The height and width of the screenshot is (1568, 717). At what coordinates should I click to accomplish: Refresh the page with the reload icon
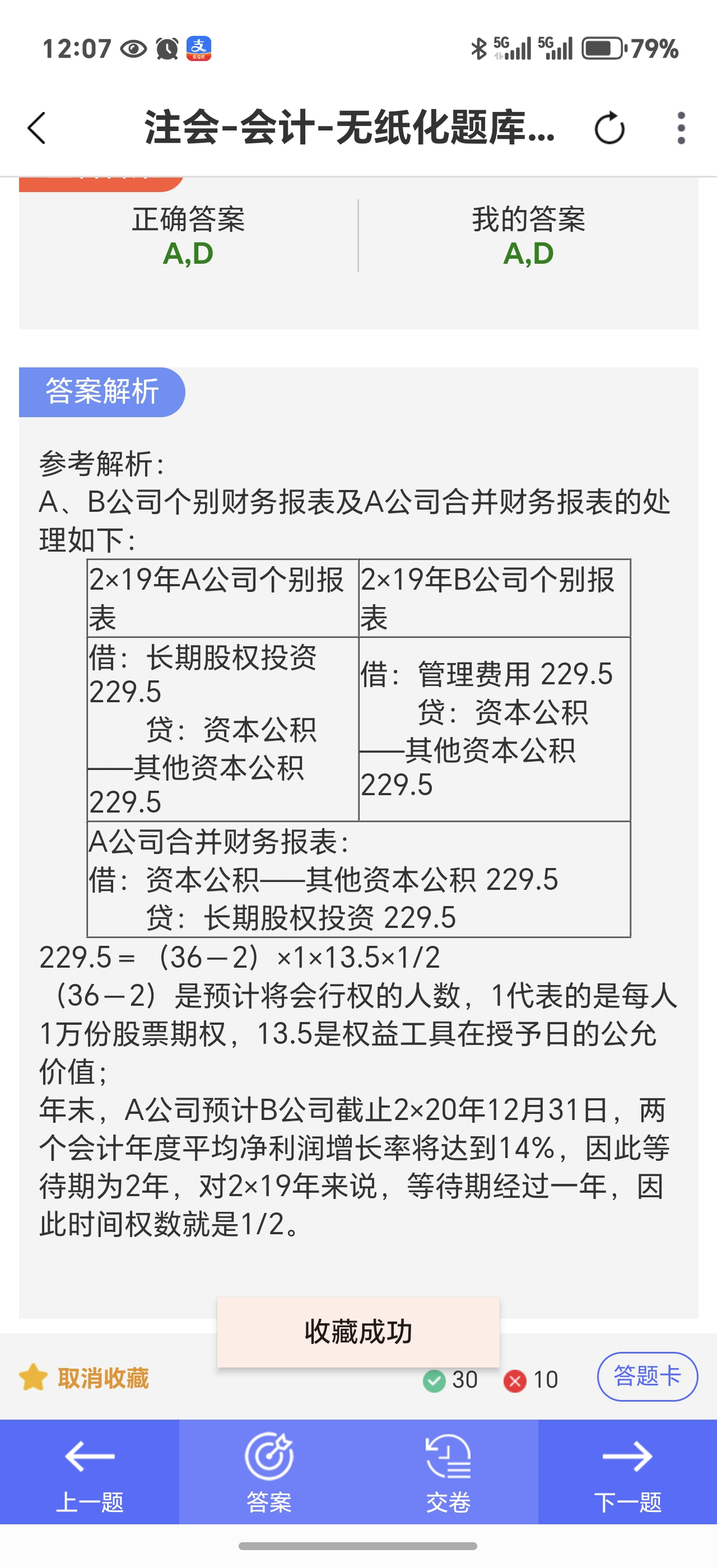tap(609, 128)
